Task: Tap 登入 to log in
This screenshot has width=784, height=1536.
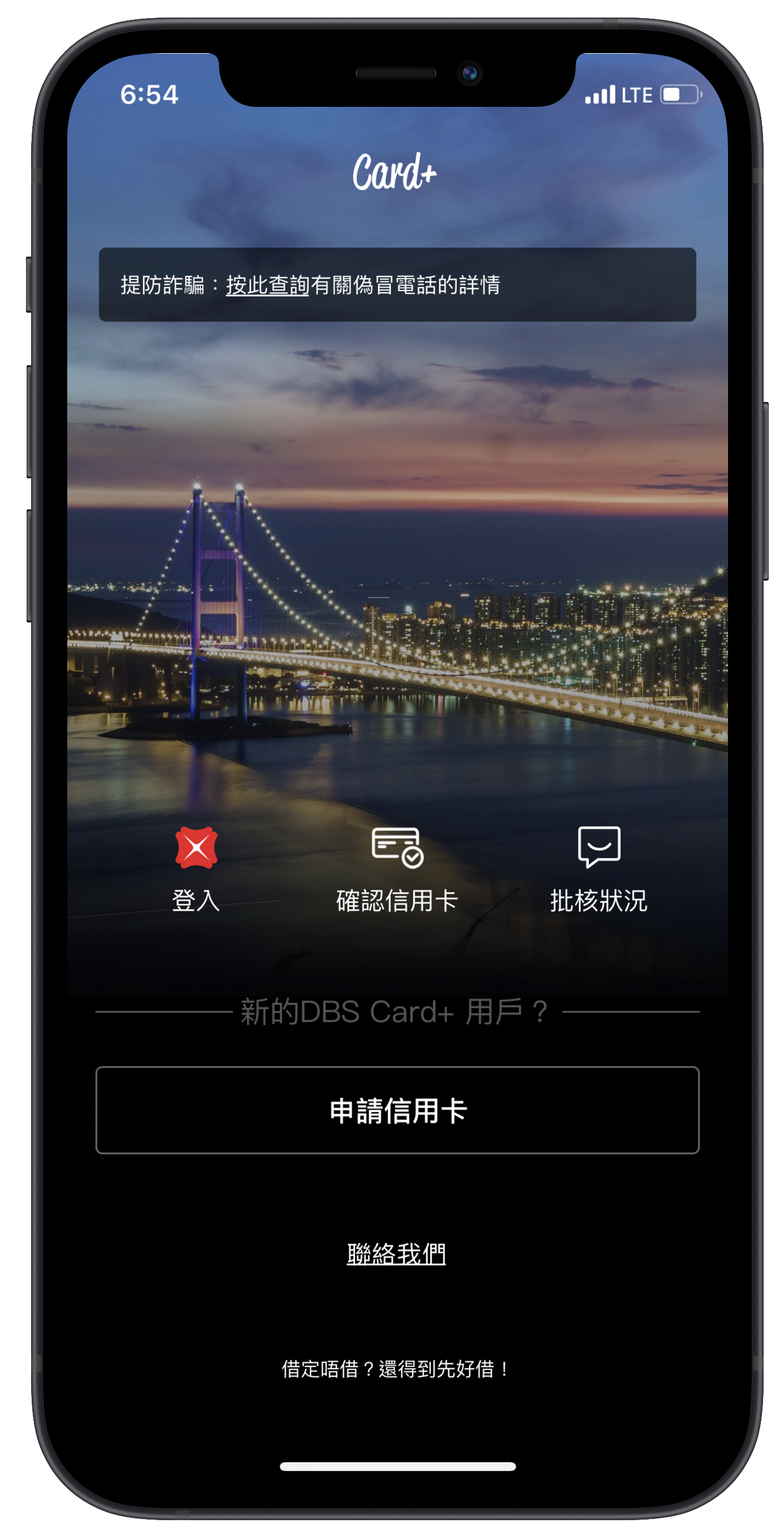Action: click(x=196, y=868)
